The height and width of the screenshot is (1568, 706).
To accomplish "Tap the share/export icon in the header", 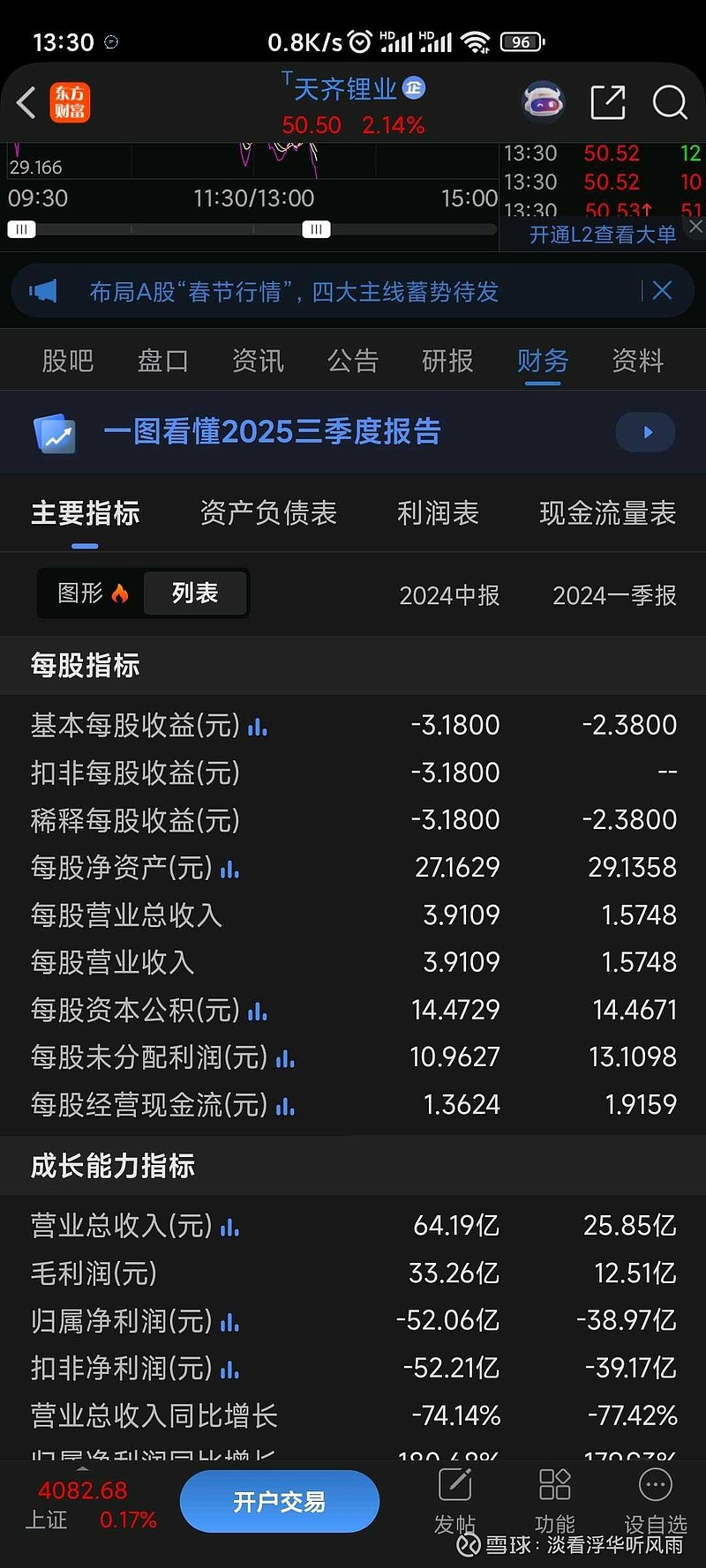I will (607, 102).
